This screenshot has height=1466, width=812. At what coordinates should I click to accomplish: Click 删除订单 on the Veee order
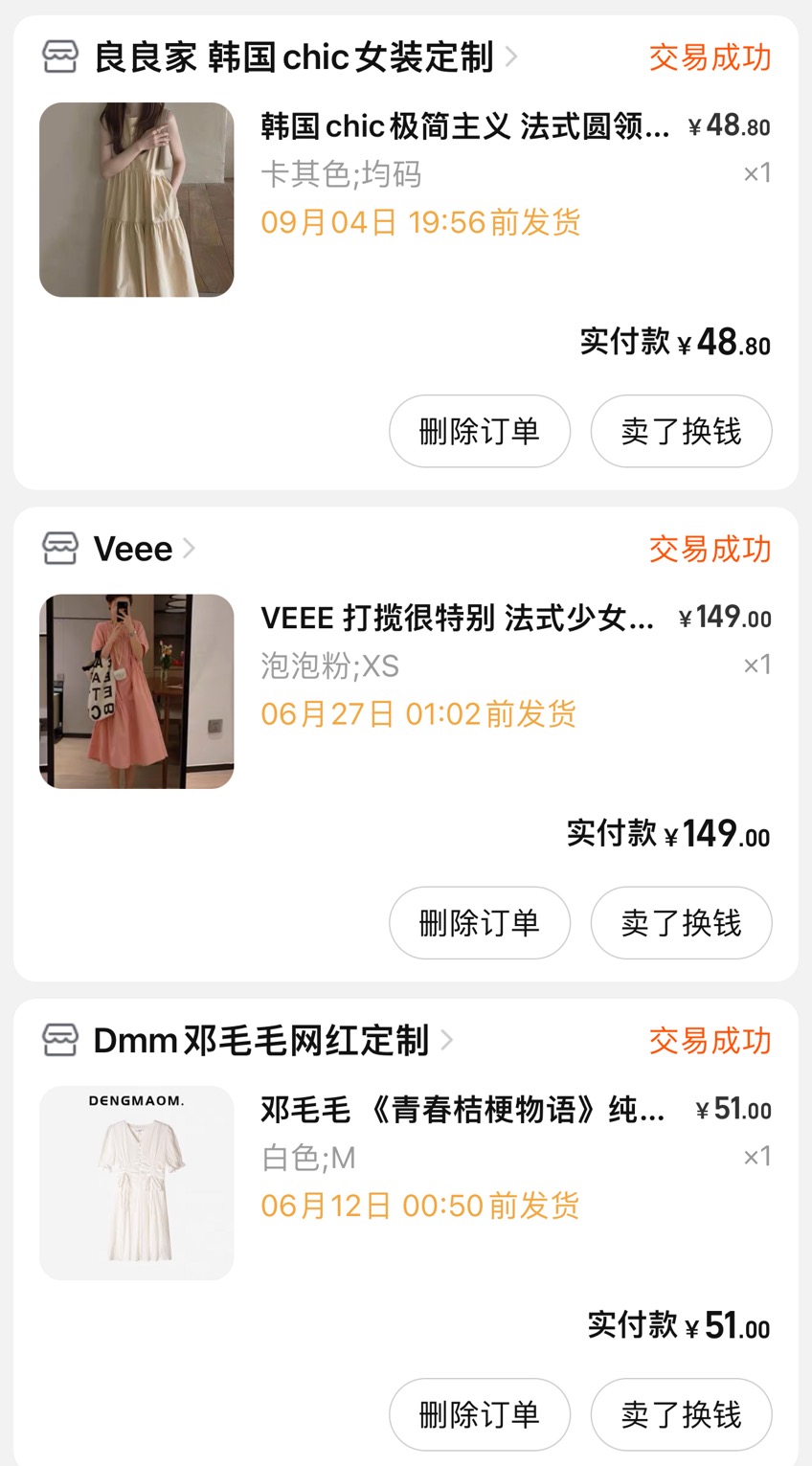tap(480, 922)
